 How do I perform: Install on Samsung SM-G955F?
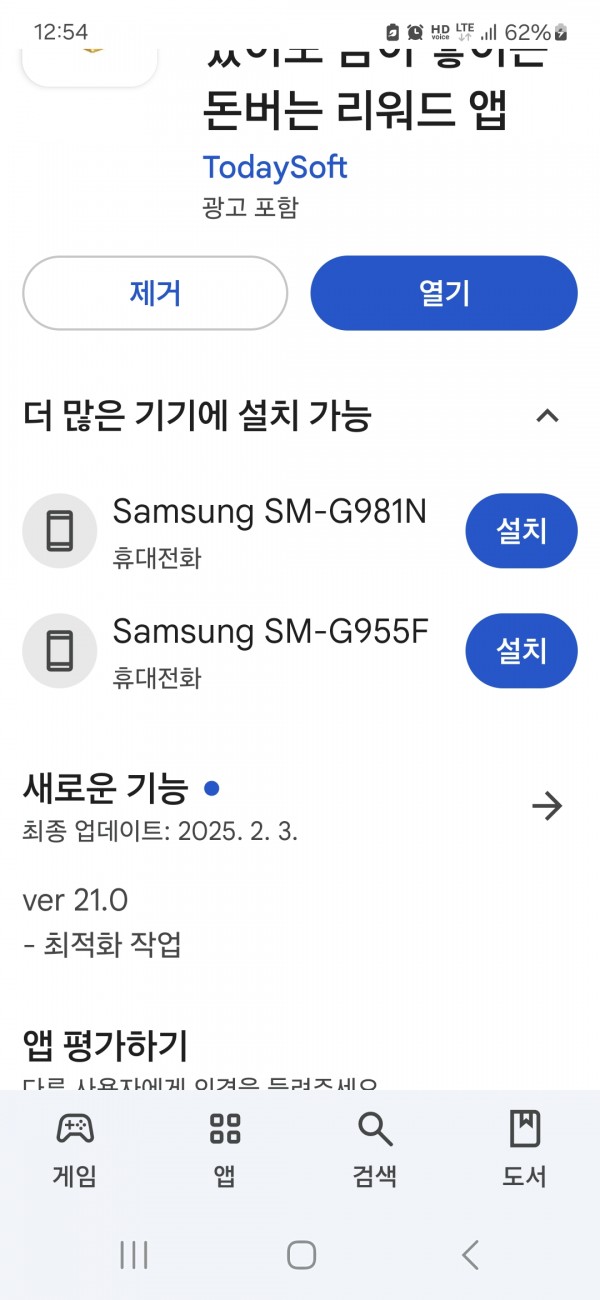click(x=521, y=650)
